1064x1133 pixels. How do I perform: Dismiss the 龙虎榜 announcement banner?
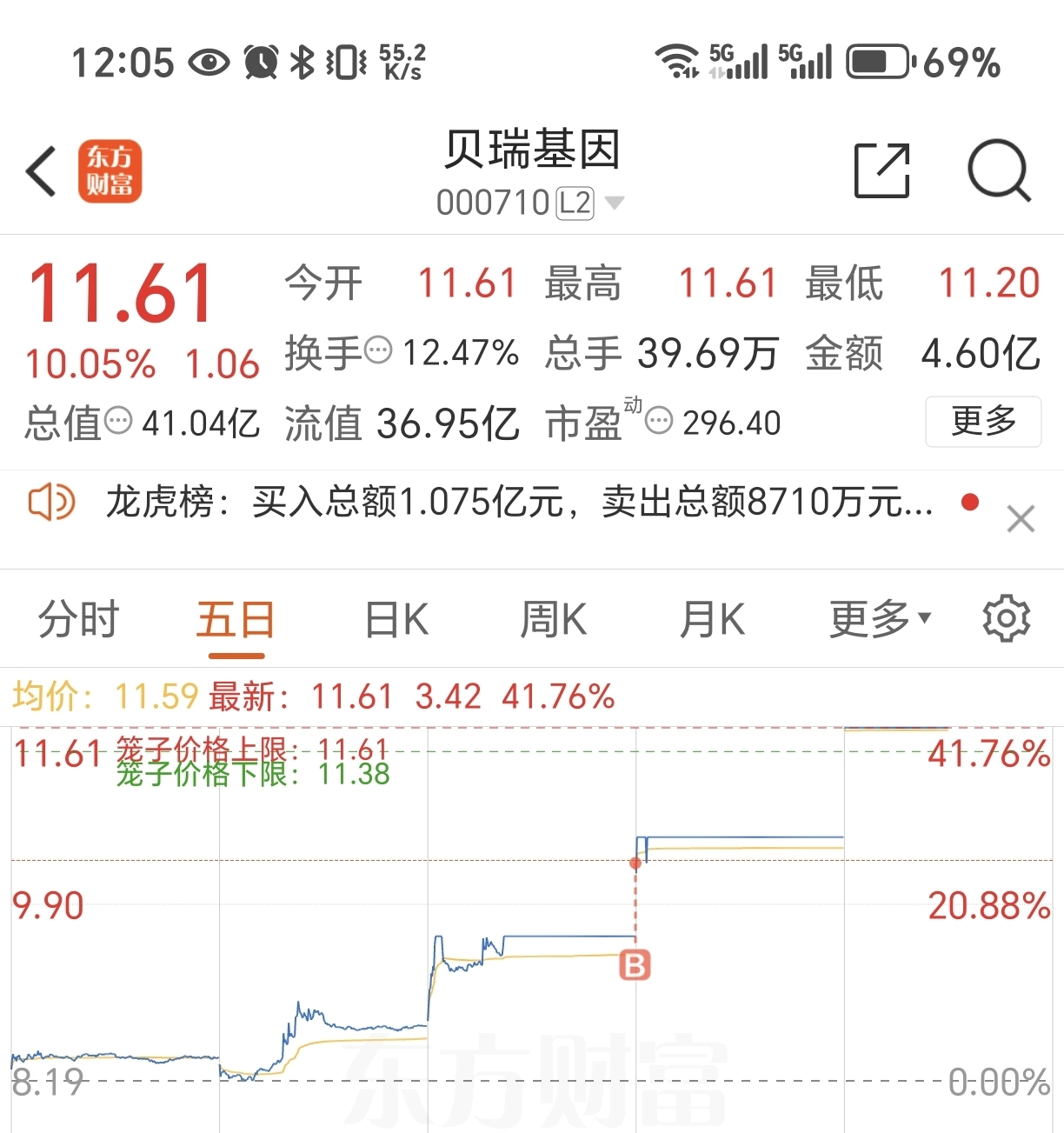coord(1020,517)
